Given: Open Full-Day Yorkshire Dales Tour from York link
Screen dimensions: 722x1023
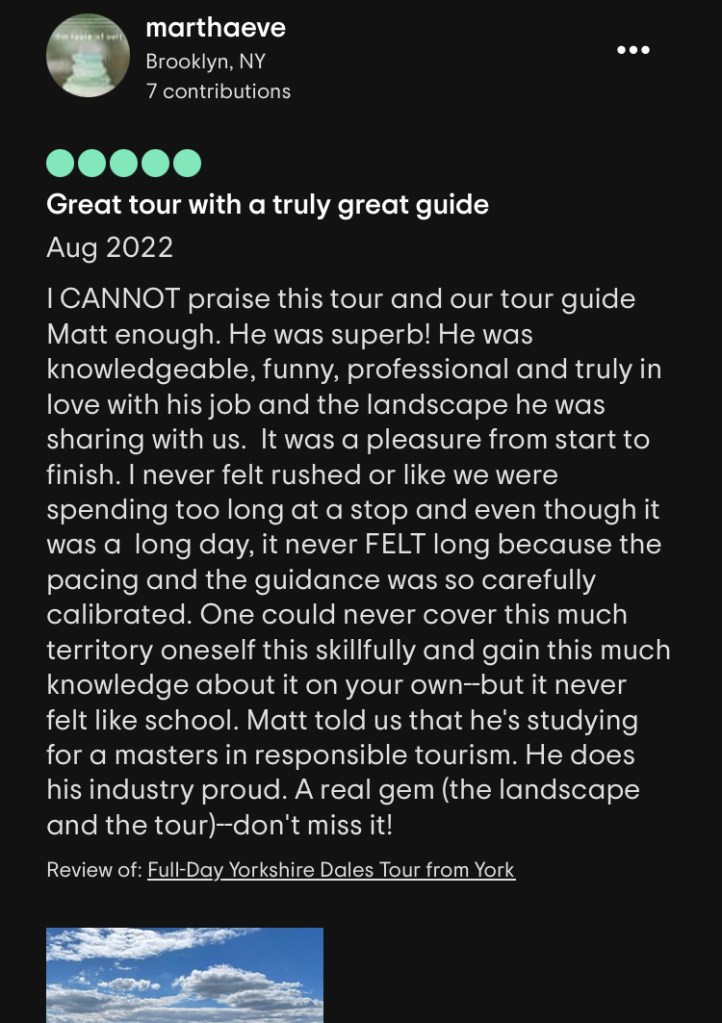Looking at the screenshot, I should pyautogui.click(x=331, y=870).
